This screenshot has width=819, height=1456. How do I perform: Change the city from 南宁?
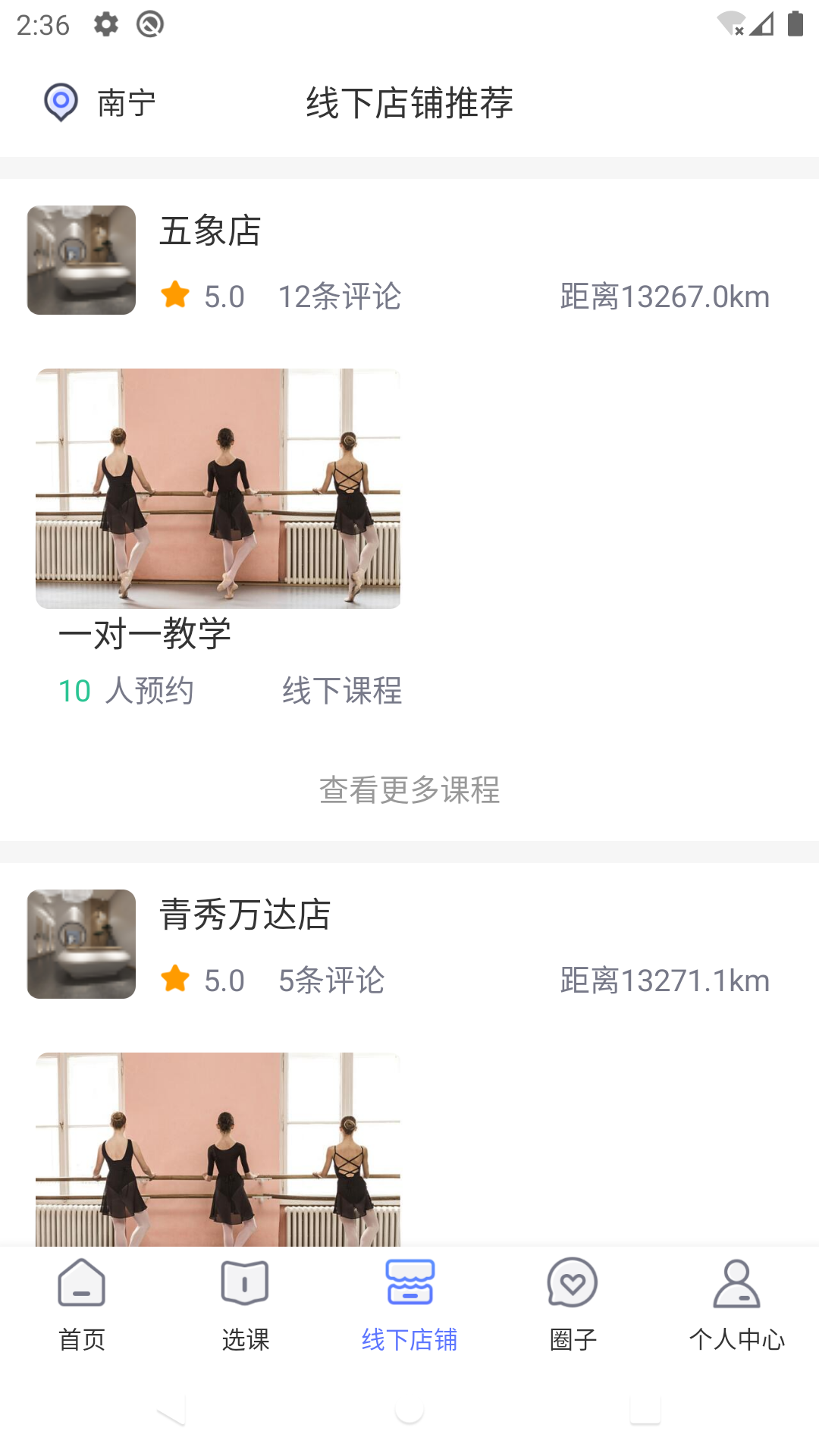[x=101, y=103]
